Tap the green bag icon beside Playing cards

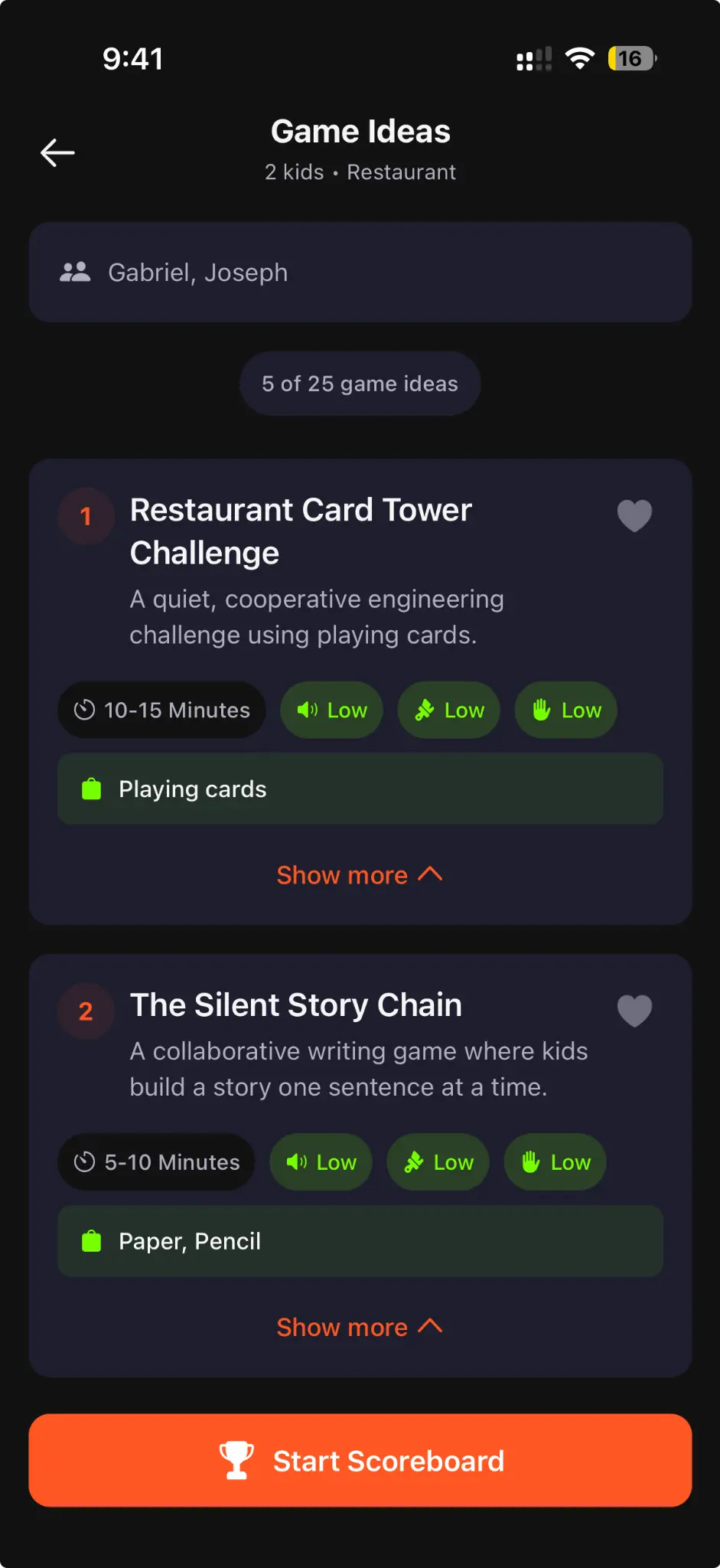point(91,789)
